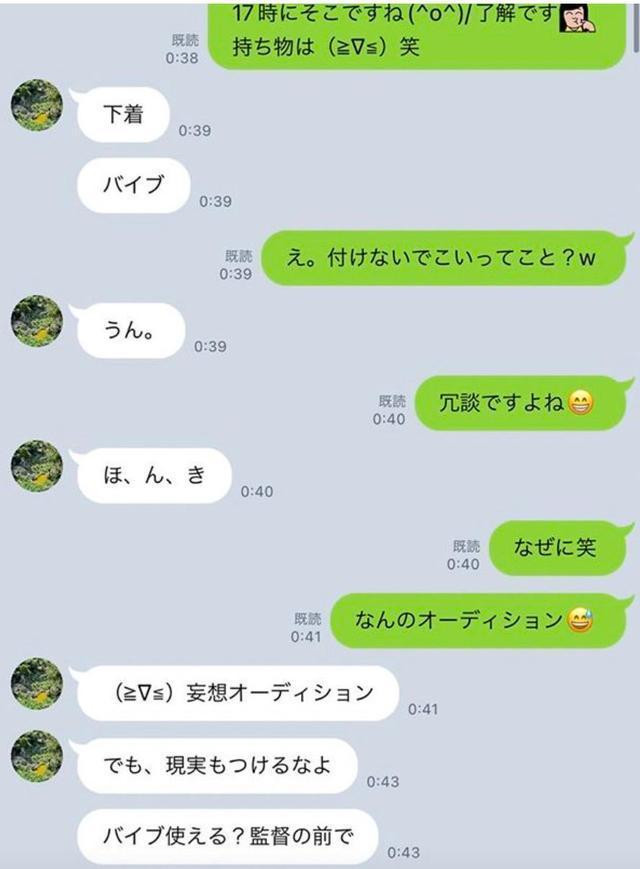View profile from avatar beside ほ、ん、き
This screenshot has width=640, height=869.
tap(37, 466)
